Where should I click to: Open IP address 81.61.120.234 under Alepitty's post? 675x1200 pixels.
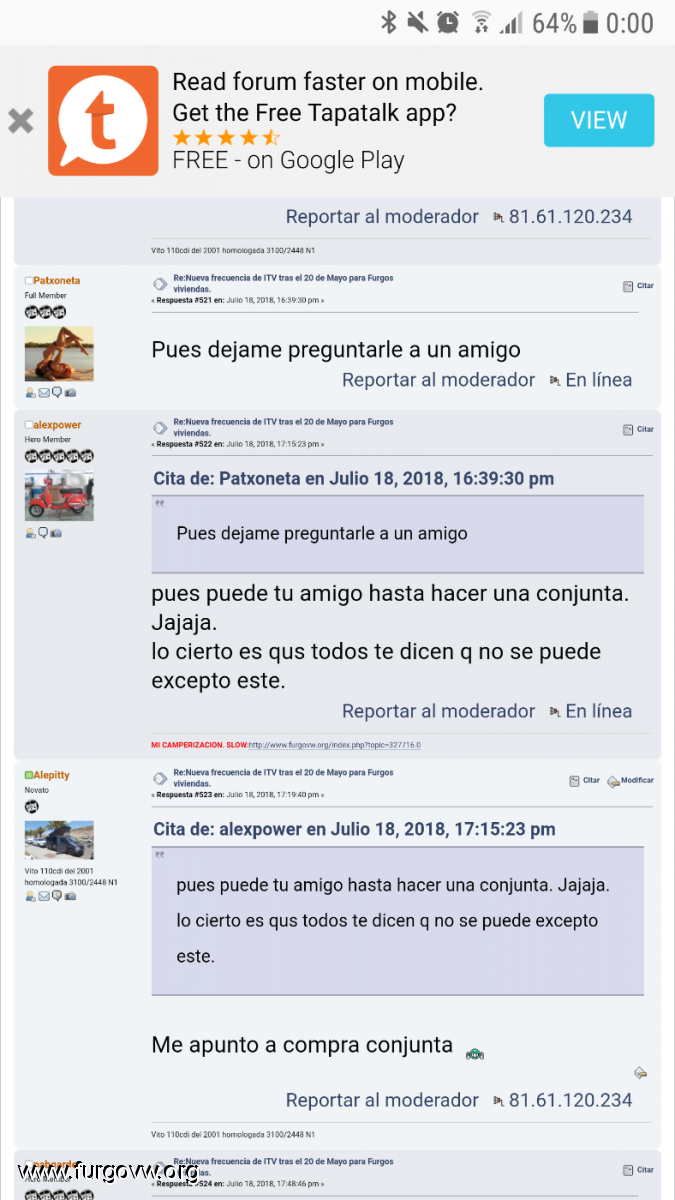[570, 1100]
